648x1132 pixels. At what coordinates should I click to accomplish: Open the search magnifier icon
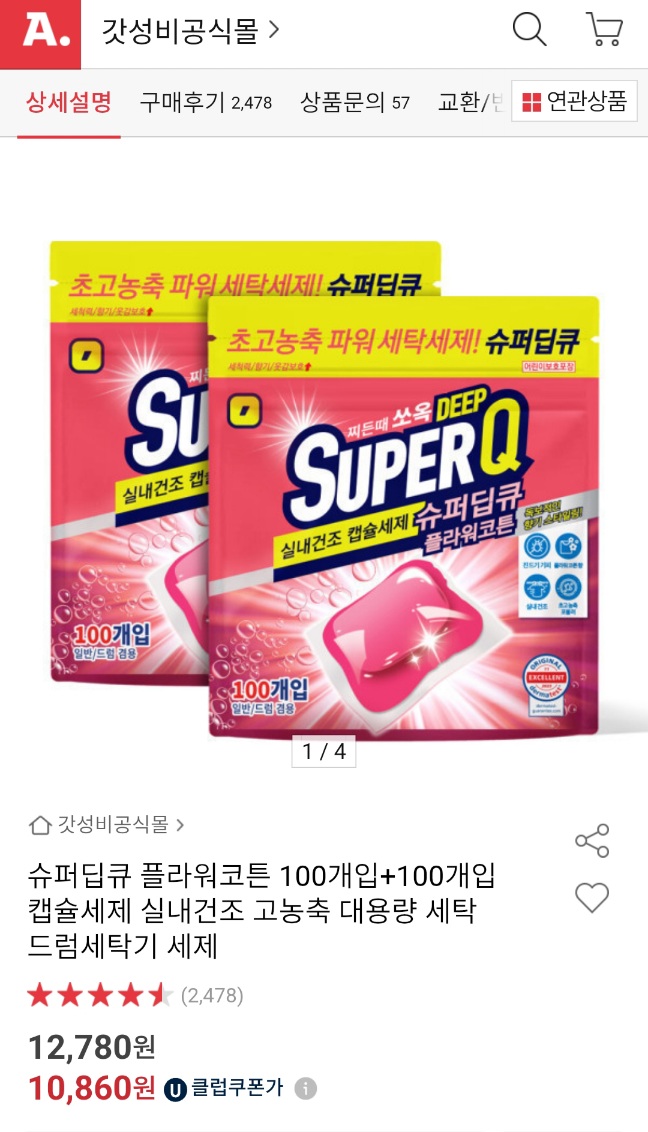pyautogui.click(x=530, y=30)
